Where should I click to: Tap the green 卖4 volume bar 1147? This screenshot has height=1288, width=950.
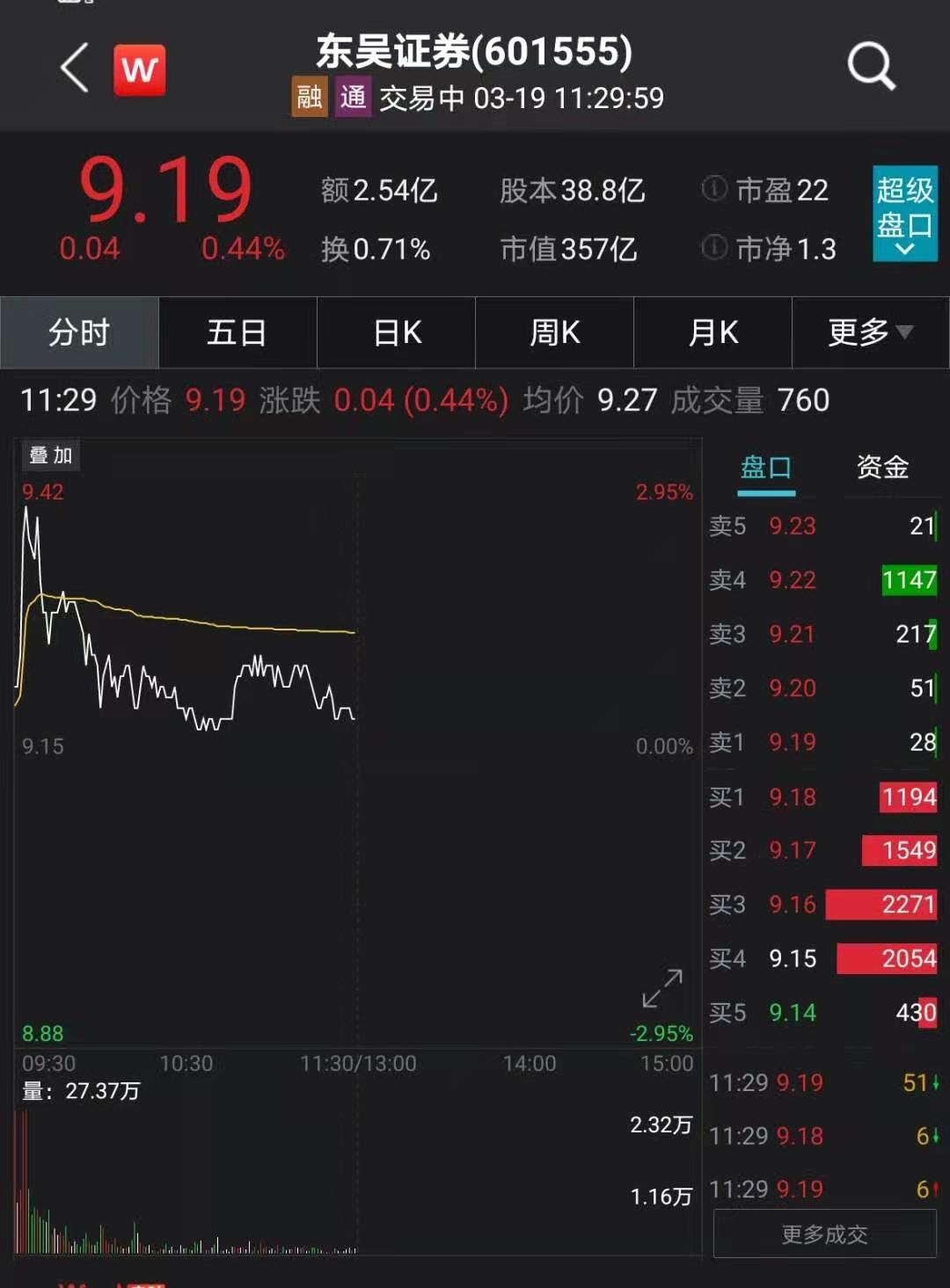908,580
